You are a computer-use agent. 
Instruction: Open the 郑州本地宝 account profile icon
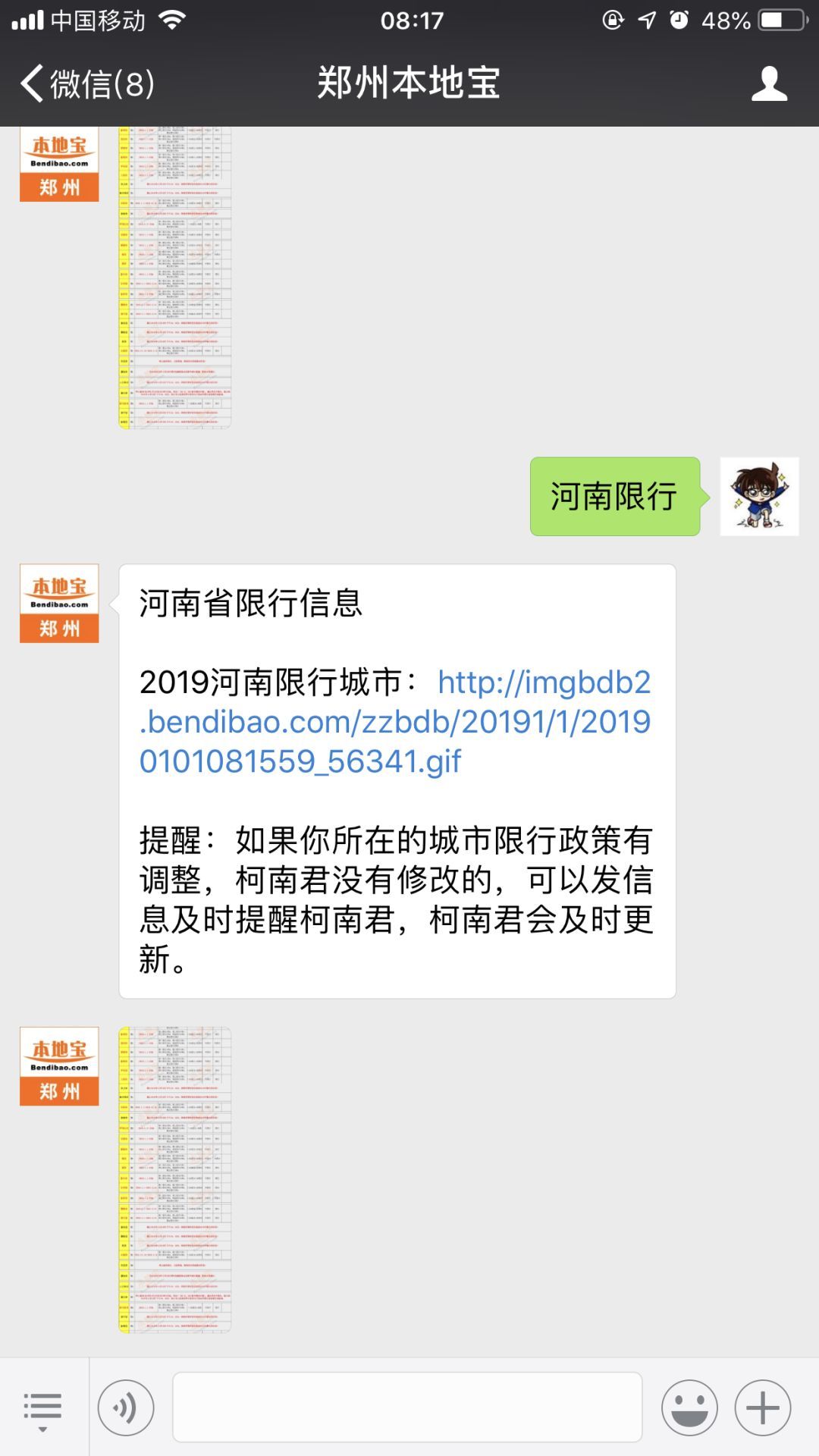[x=769, y=83]
